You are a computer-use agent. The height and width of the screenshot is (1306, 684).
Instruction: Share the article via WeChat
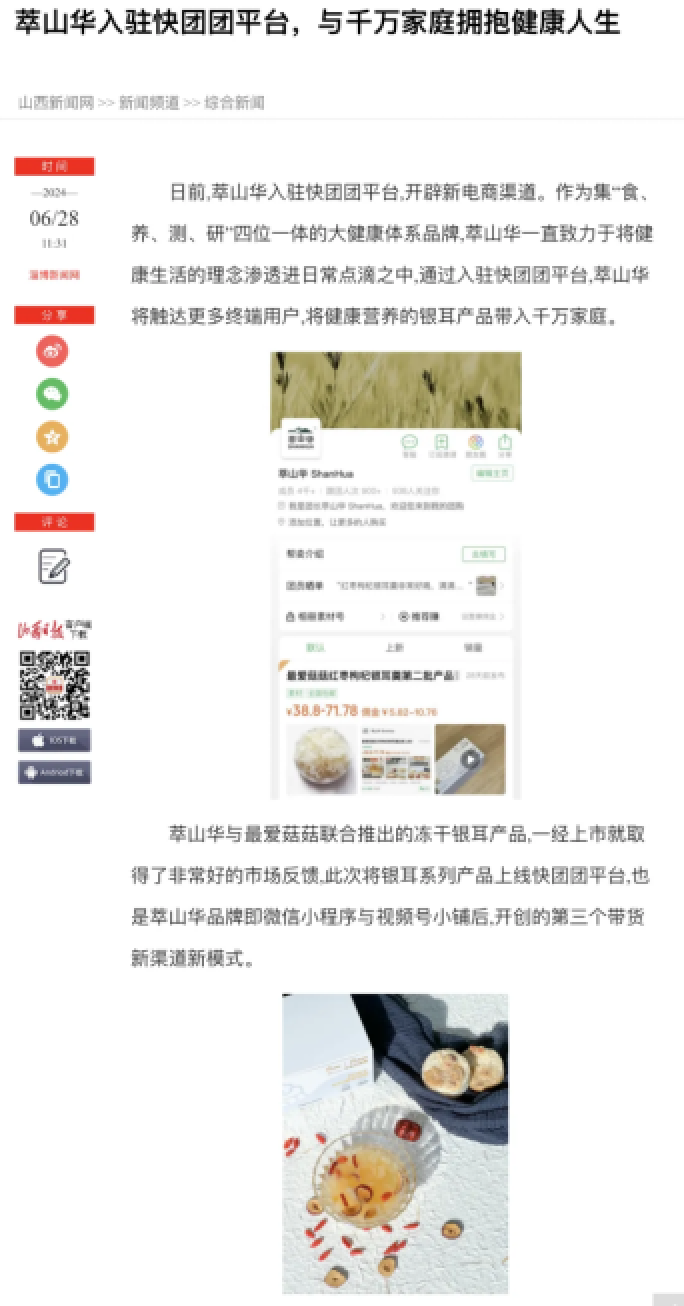pos(53,394)
